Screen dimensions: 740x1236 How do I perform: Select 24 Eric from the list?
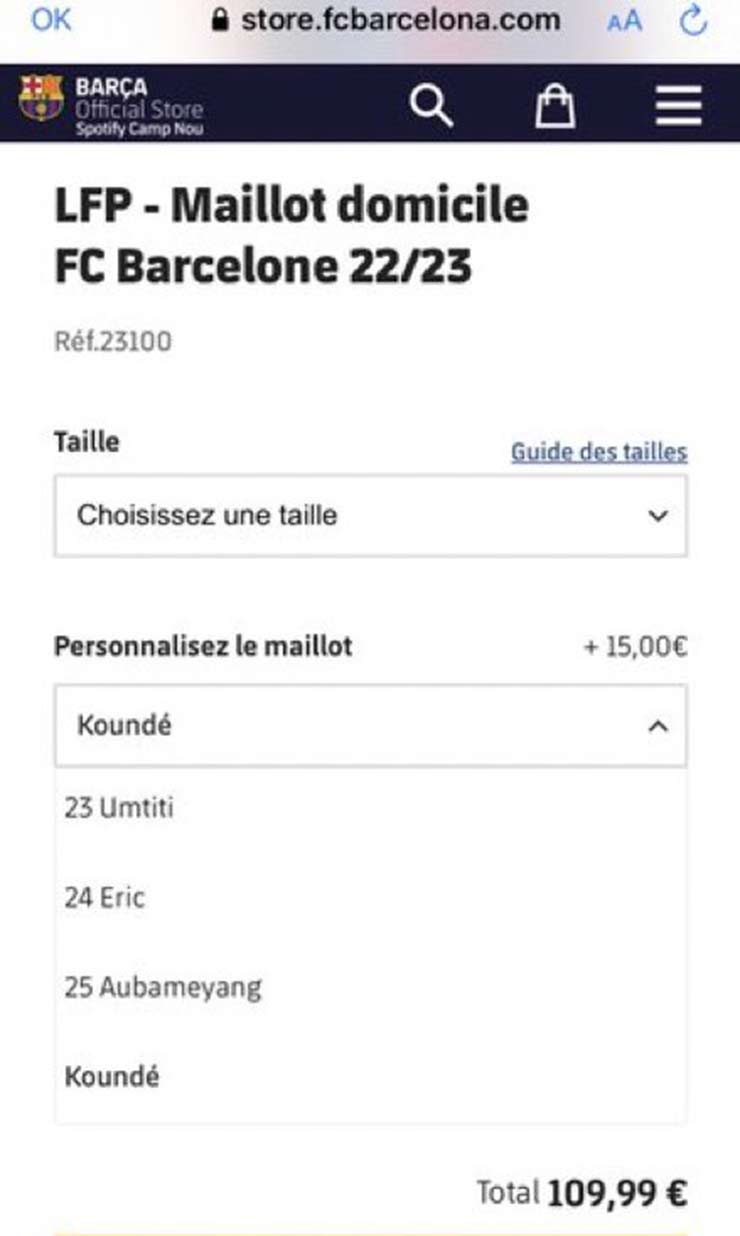pos(371,898)
